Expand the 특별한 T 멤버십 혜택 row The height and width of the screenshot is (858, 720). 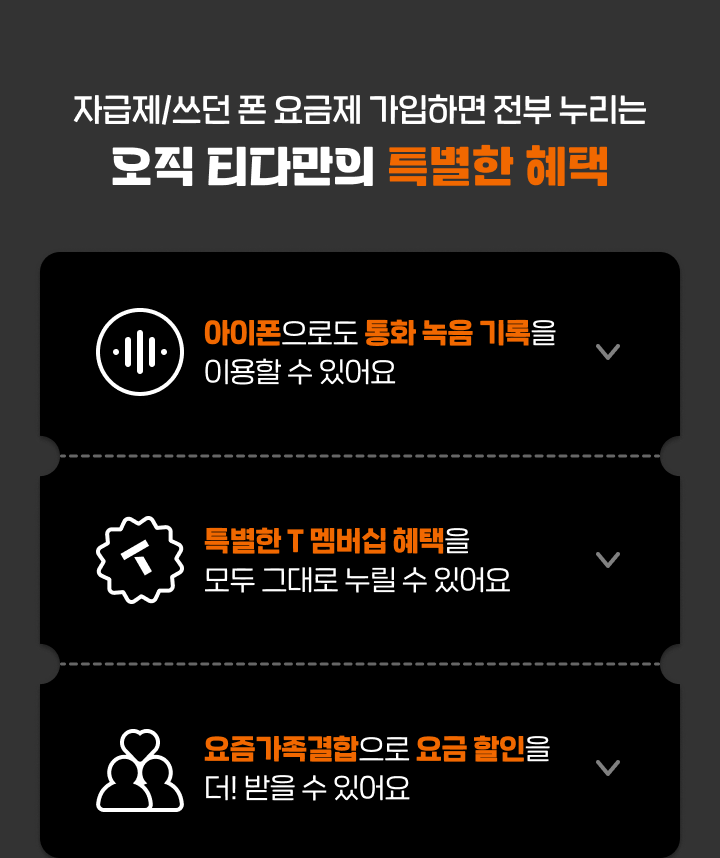tap(607, 560)
